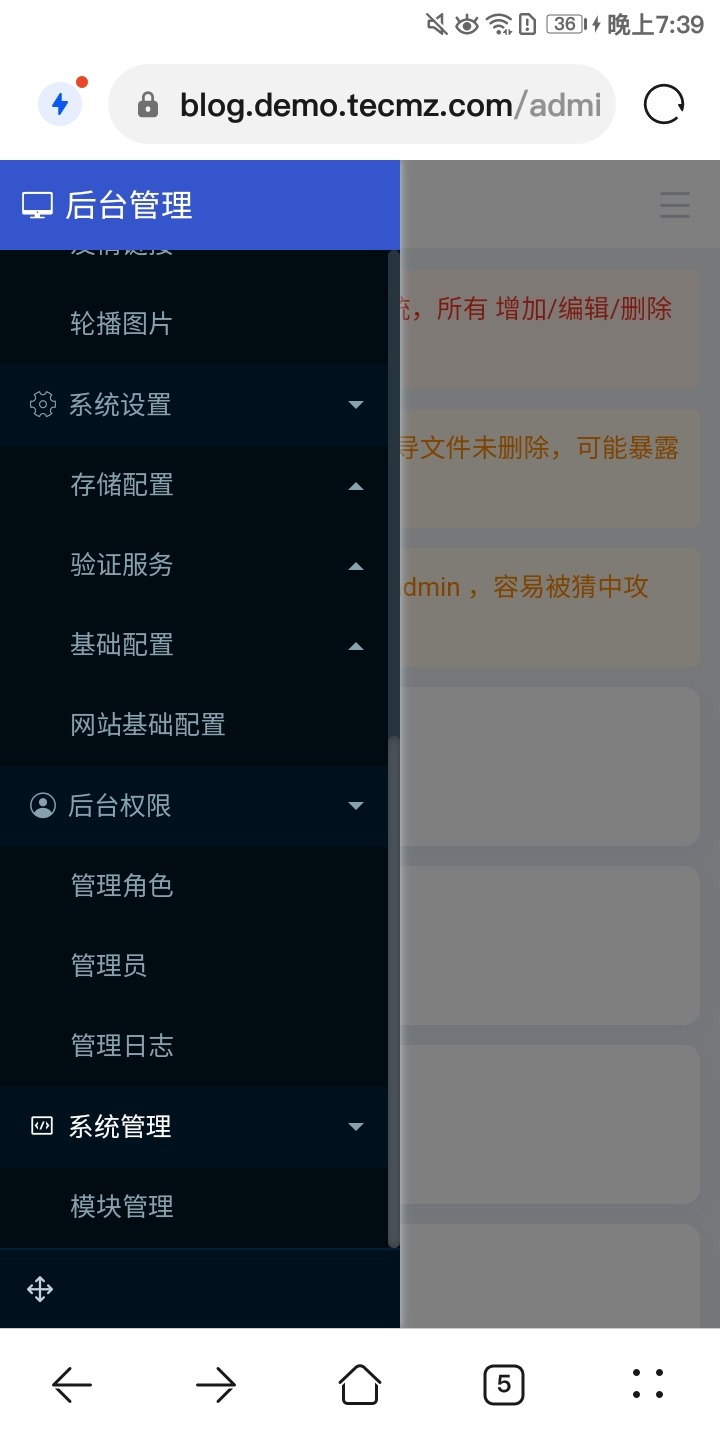Open the 管理角色 menu item
This screenshot has height=1440, width=720.
pos(120,886)
